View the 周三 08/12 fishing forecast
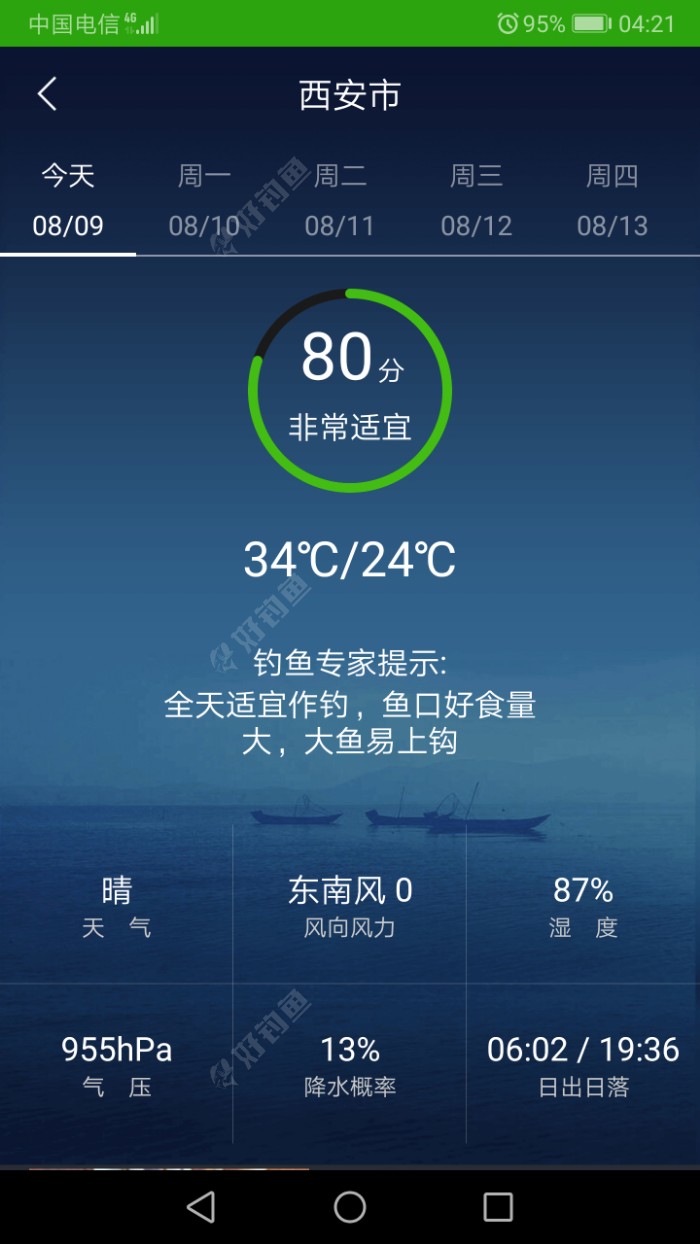The height and width of the screenshot is (1244, 700). [476, 201]
